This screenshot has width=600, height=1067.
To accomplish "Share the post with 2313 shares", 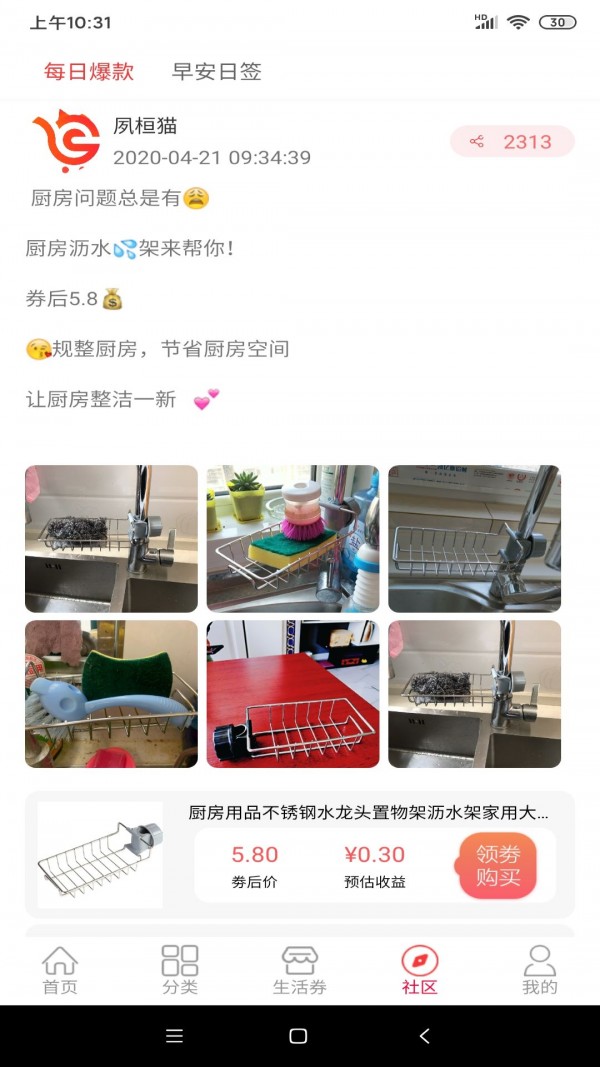I will coord(512,142).
